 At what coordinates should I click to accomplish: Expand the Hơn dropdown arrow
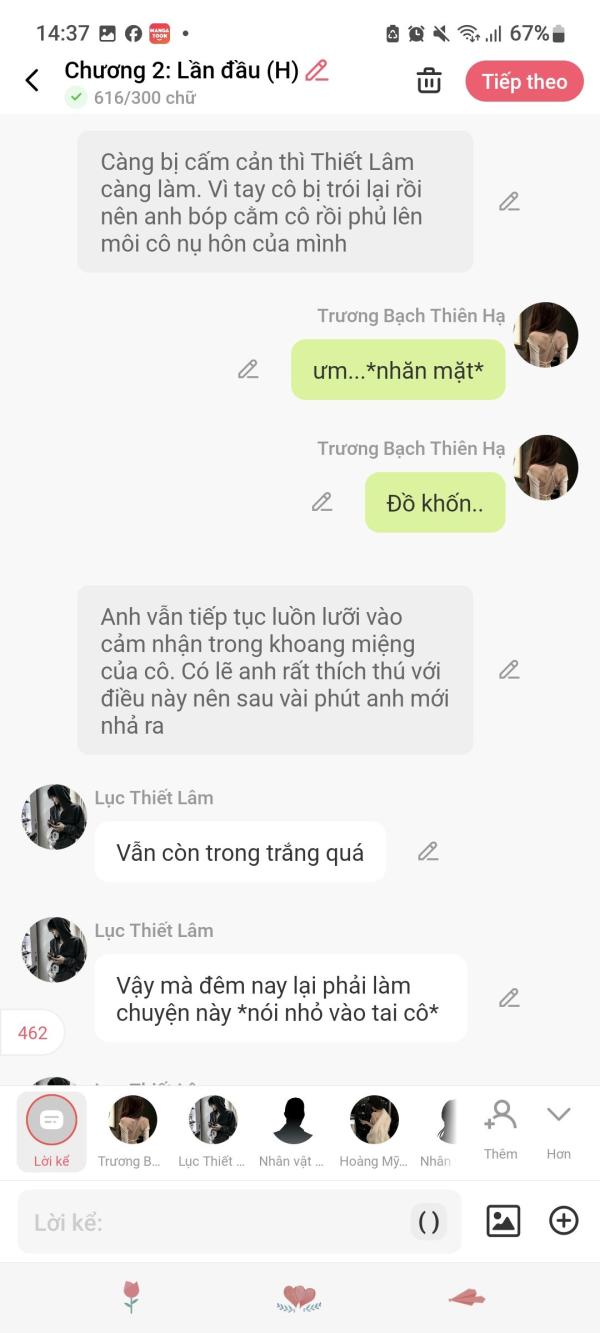(x=558, y=1129)
